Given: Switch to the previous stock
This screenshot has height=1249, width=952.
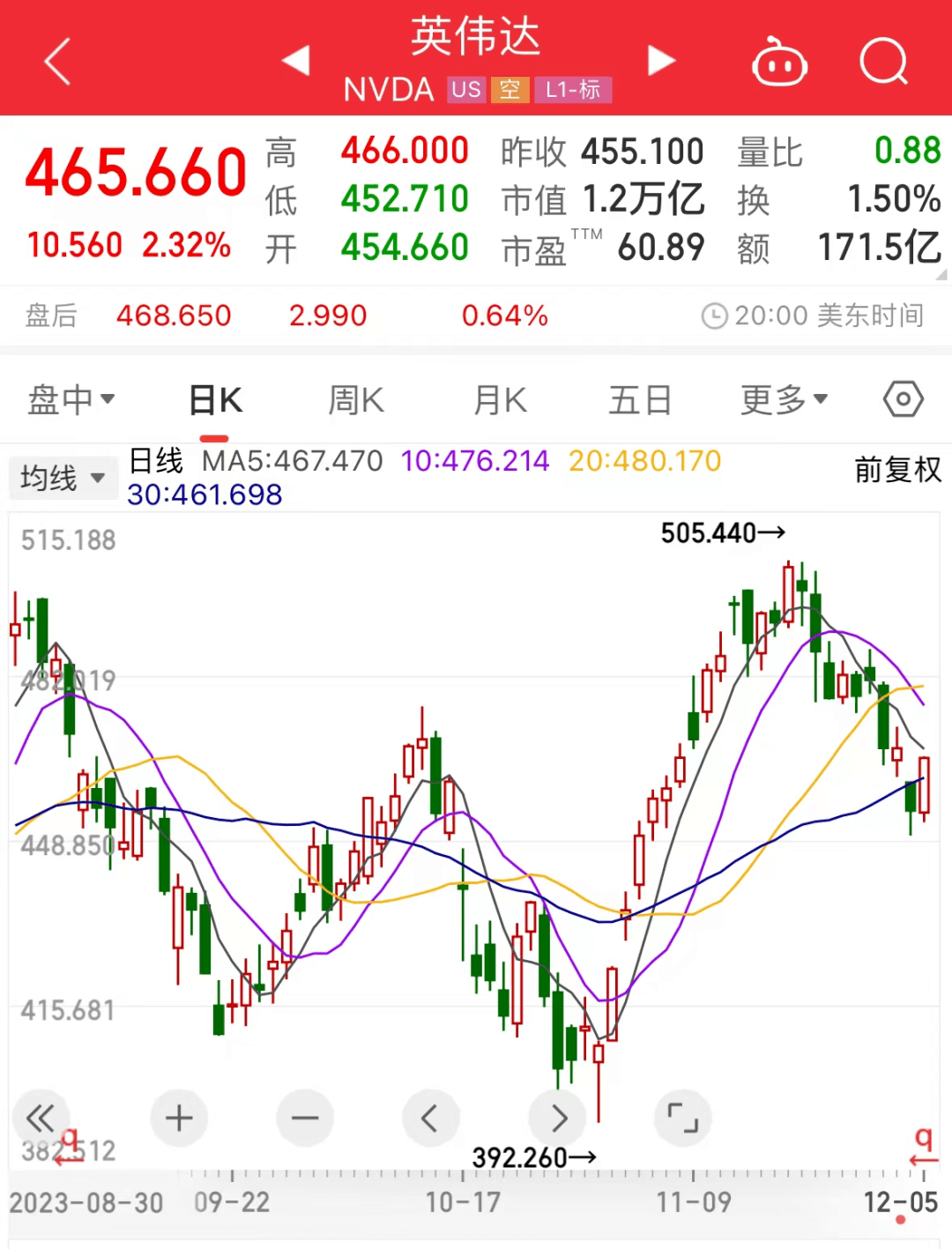Looking at the screenshot, I should click(296, 61).
